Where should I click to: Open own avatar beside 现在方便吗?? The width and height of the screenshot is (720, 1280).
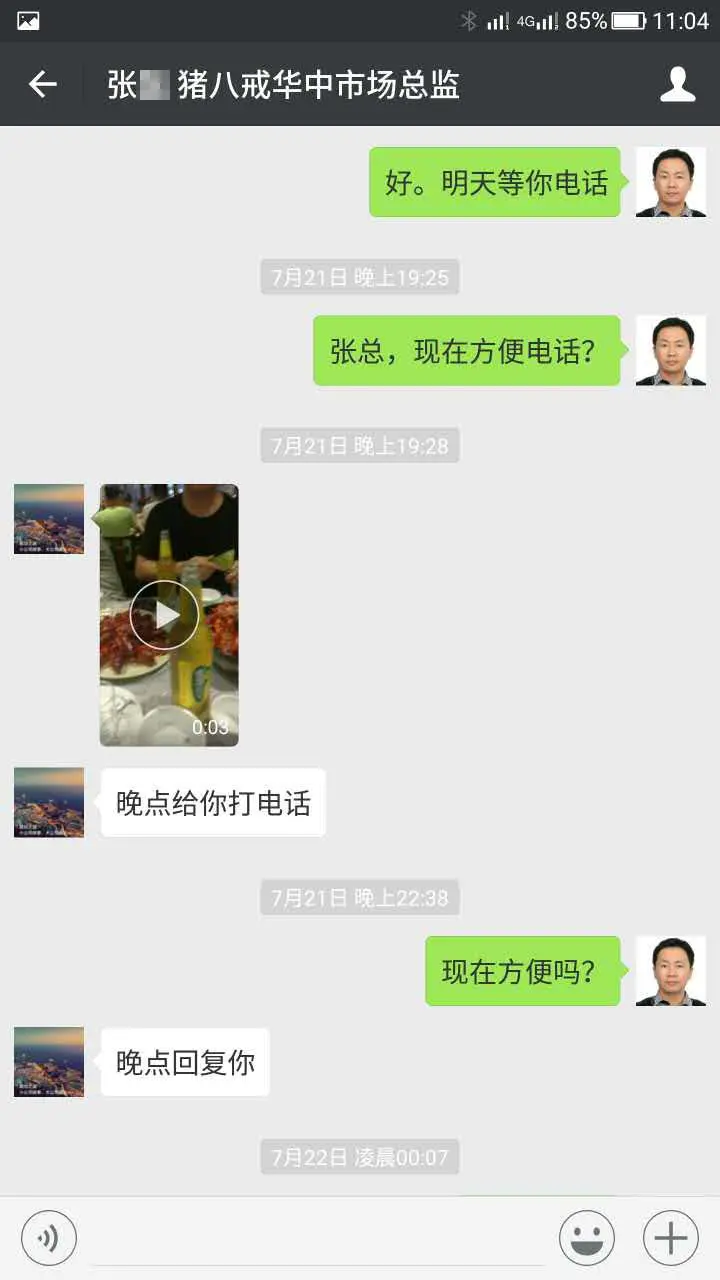(671, 970)
